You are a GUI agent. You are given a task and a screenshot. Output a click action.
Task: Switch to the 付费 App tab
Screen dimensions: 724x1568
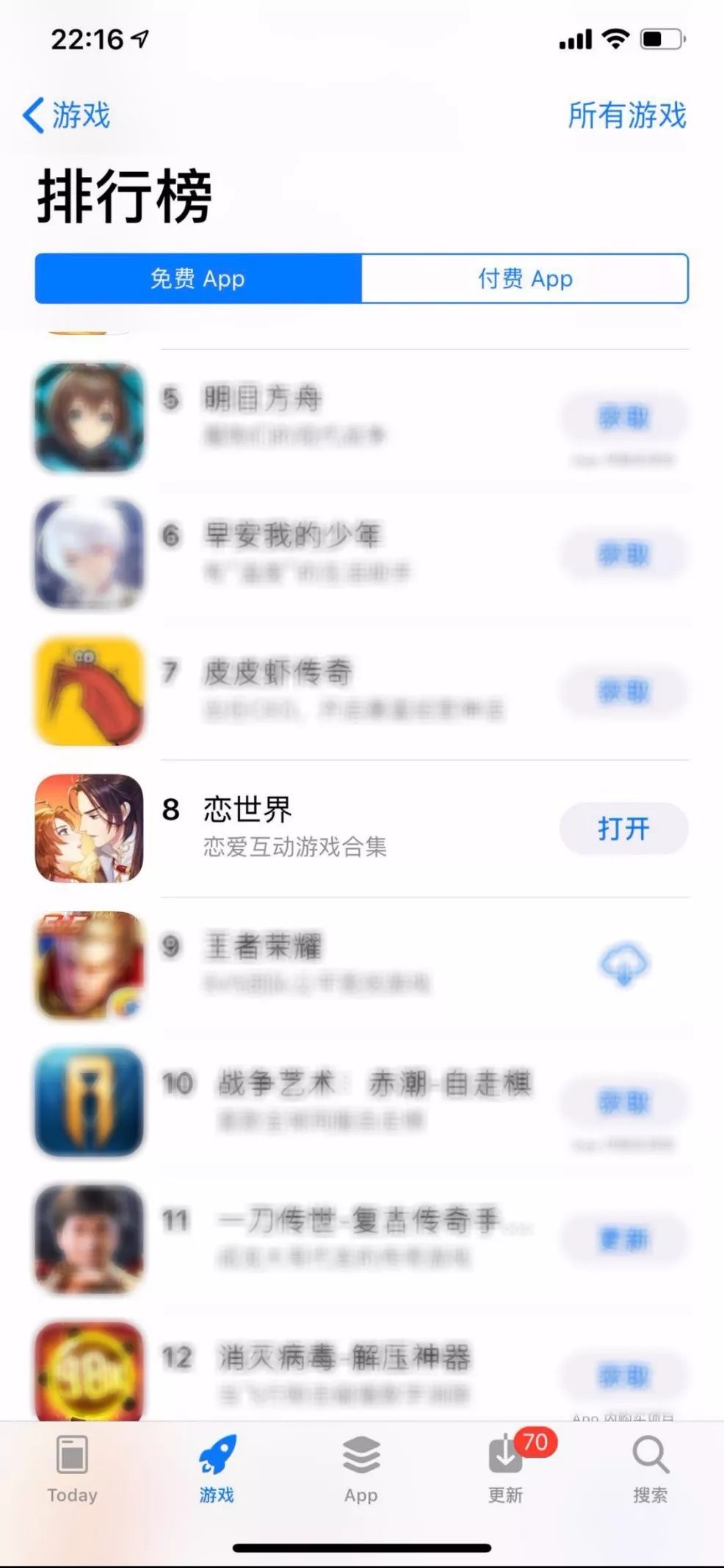click(525, 279)
